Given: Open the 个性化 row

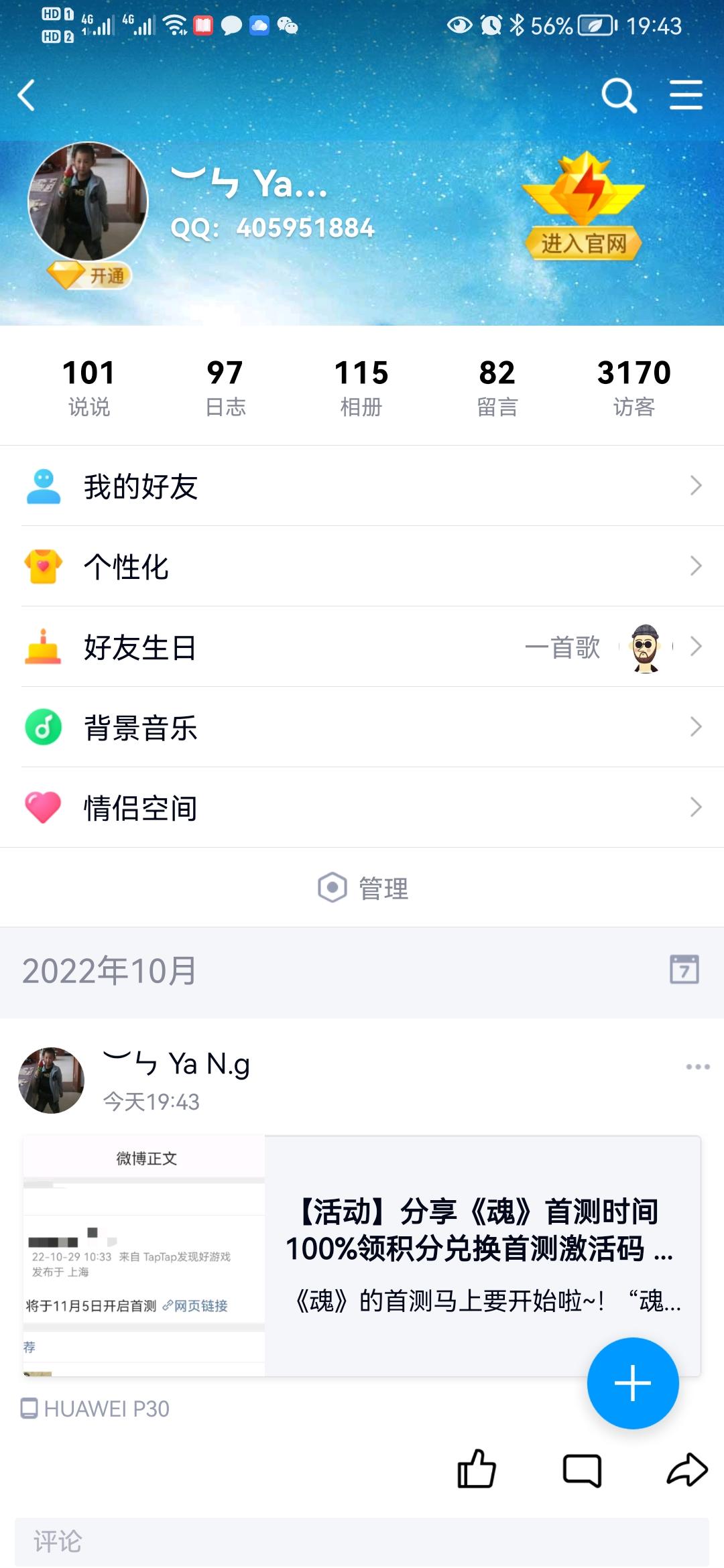Looking at the screenshot, I should 362,566.
